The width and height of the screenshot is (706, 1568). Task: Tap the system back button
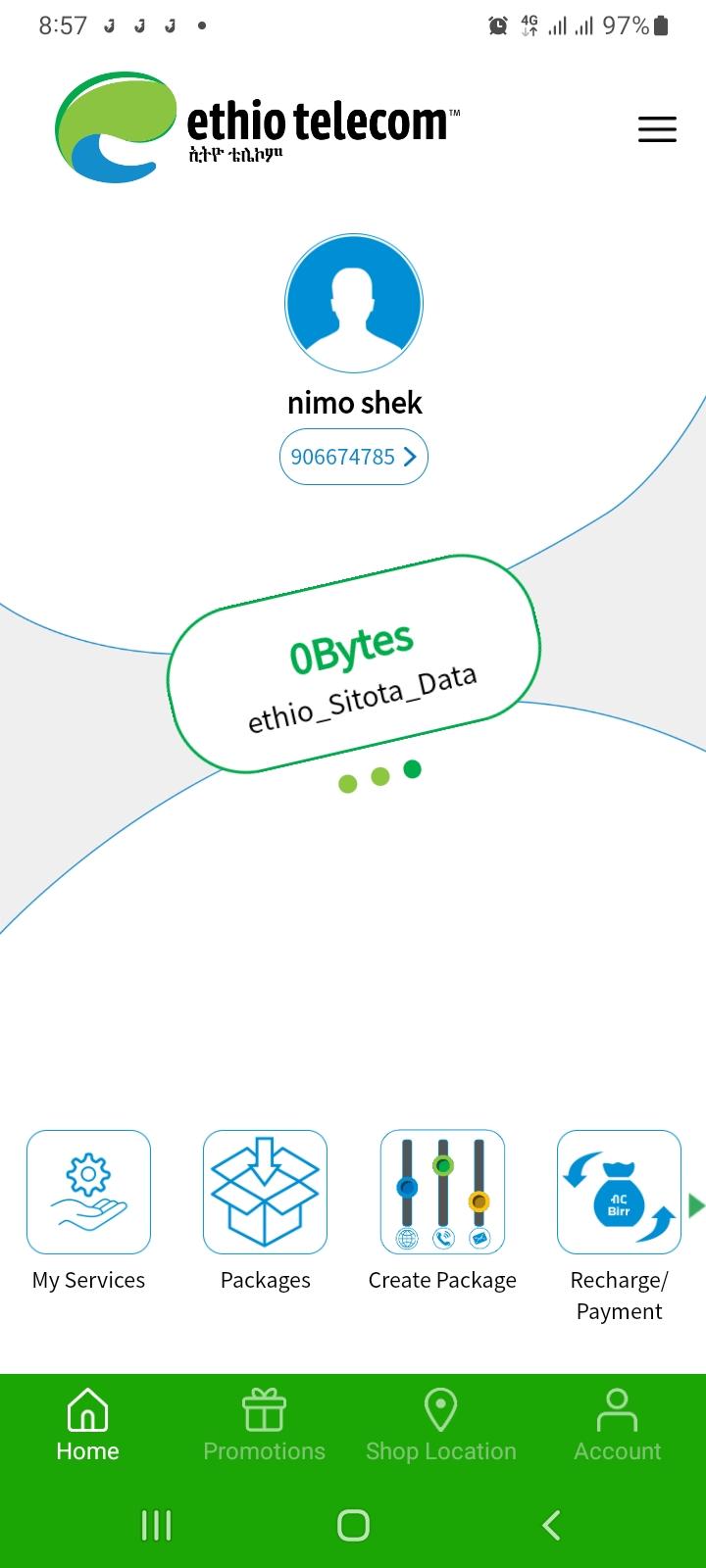[x=551, y=1525]
